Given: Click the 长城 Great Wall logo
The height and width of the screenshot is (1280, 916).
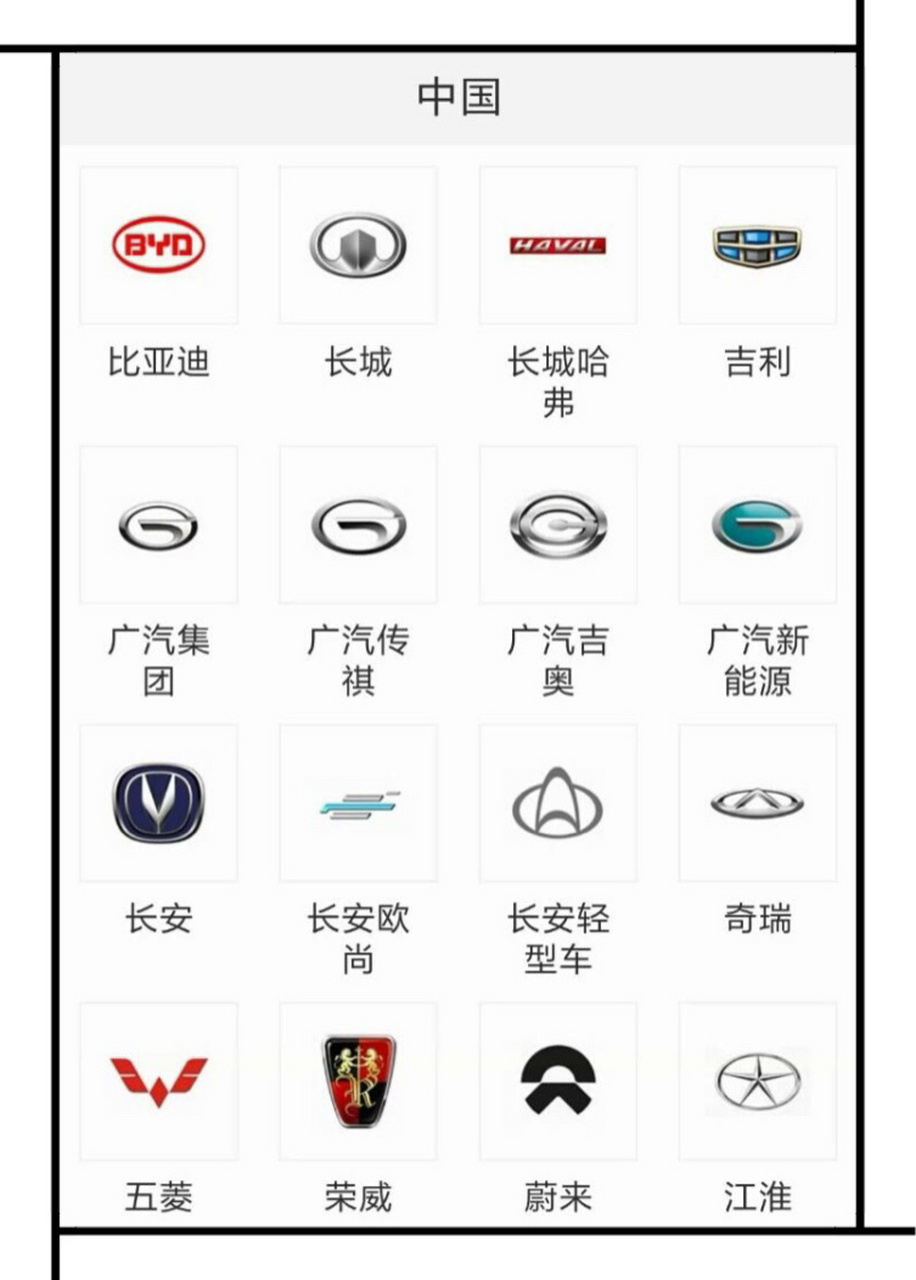Looking at the screenshot, I should pos(358,243).
